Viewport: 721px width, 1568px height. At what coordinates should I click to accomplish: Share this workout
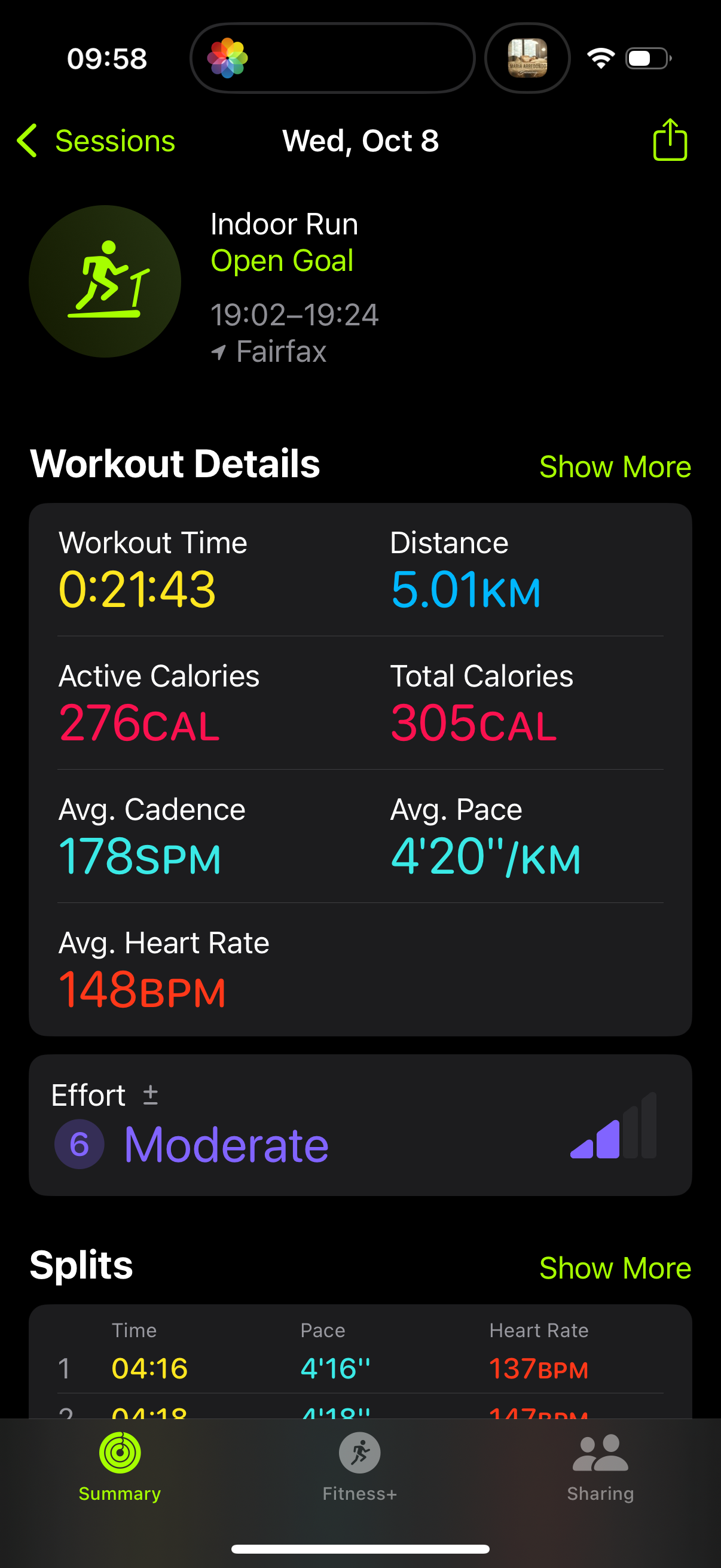point(670,140)
